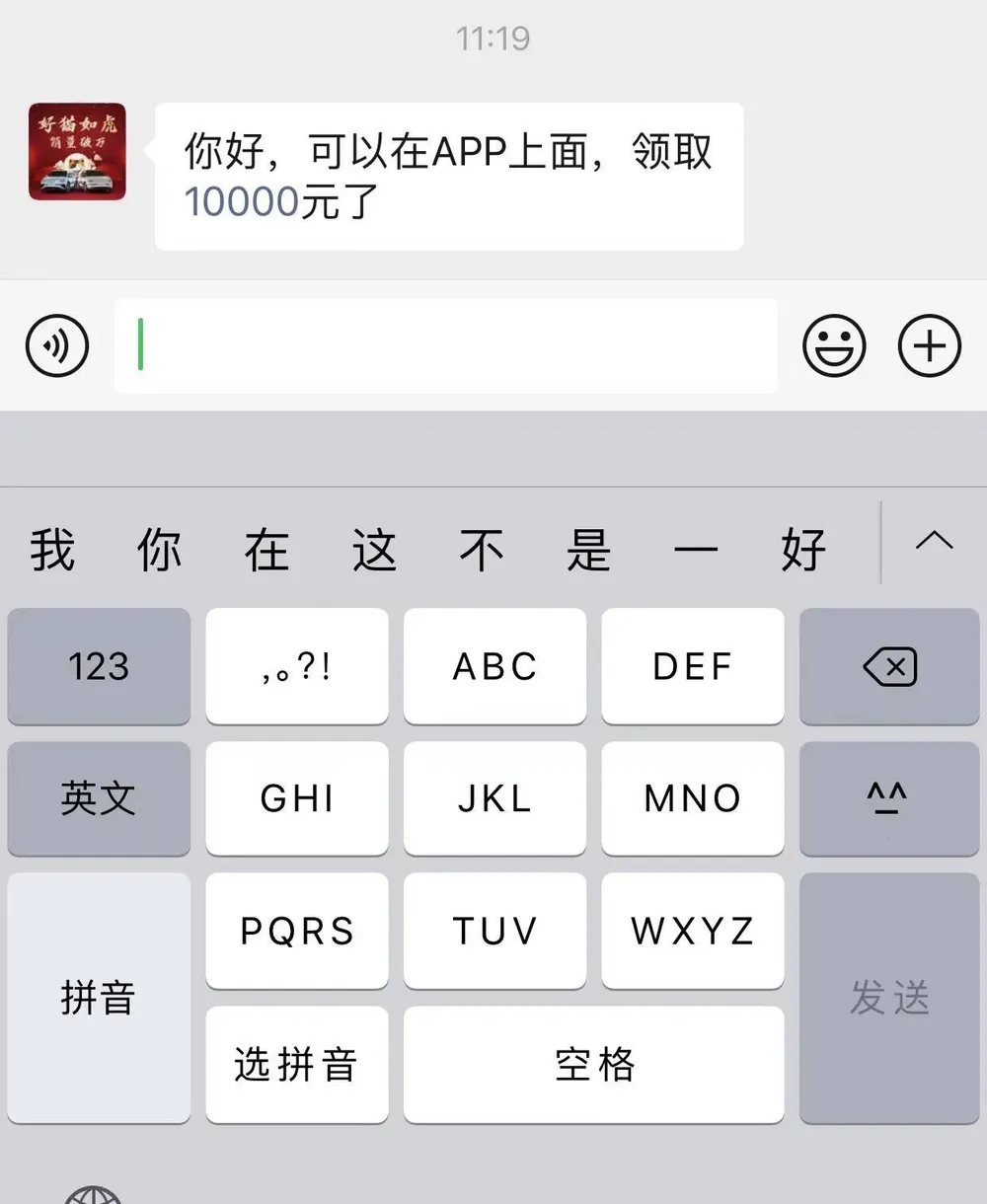
Task: Tap the 10000 number link in message
Action: [x=242, y=202]
